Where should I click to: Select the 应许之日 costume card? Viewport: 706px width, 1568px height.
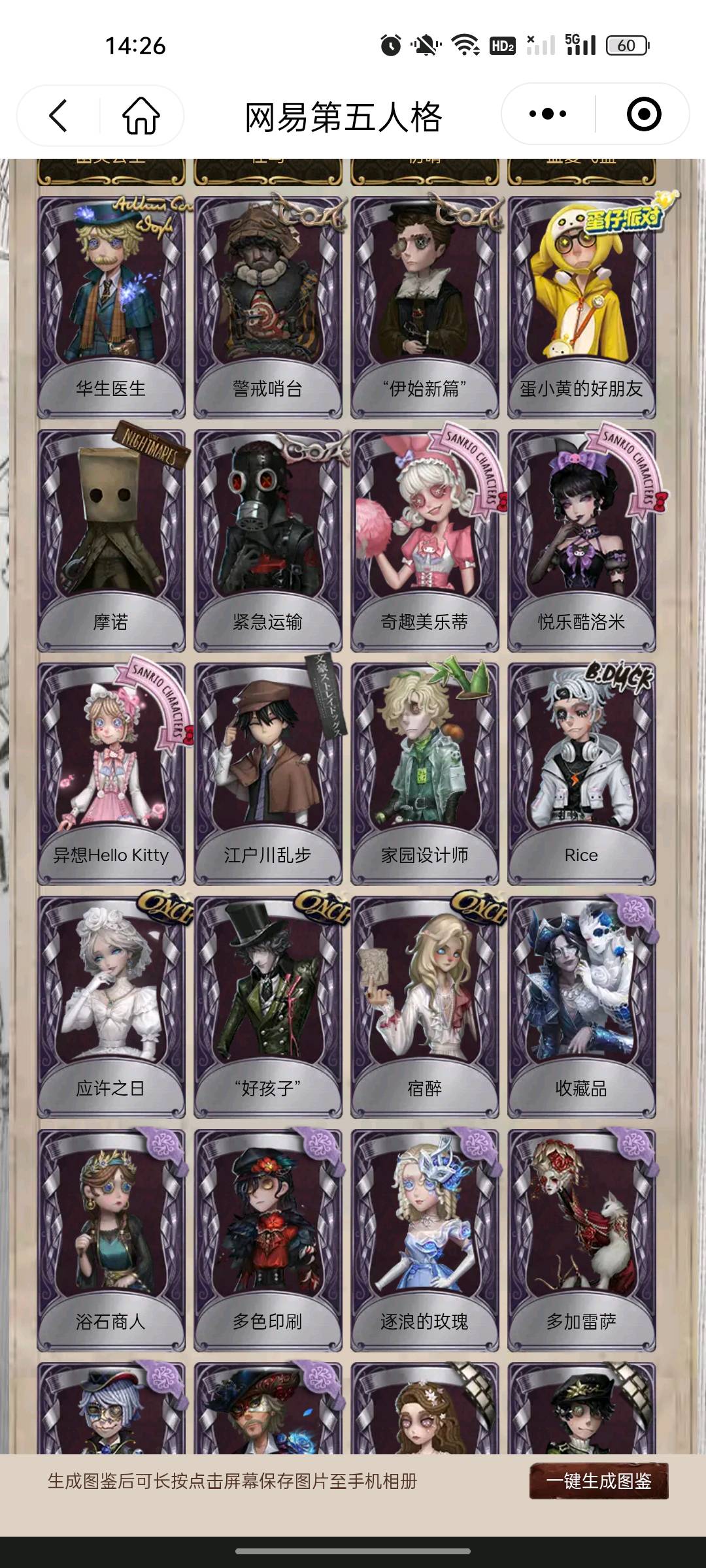[111, 1007]
